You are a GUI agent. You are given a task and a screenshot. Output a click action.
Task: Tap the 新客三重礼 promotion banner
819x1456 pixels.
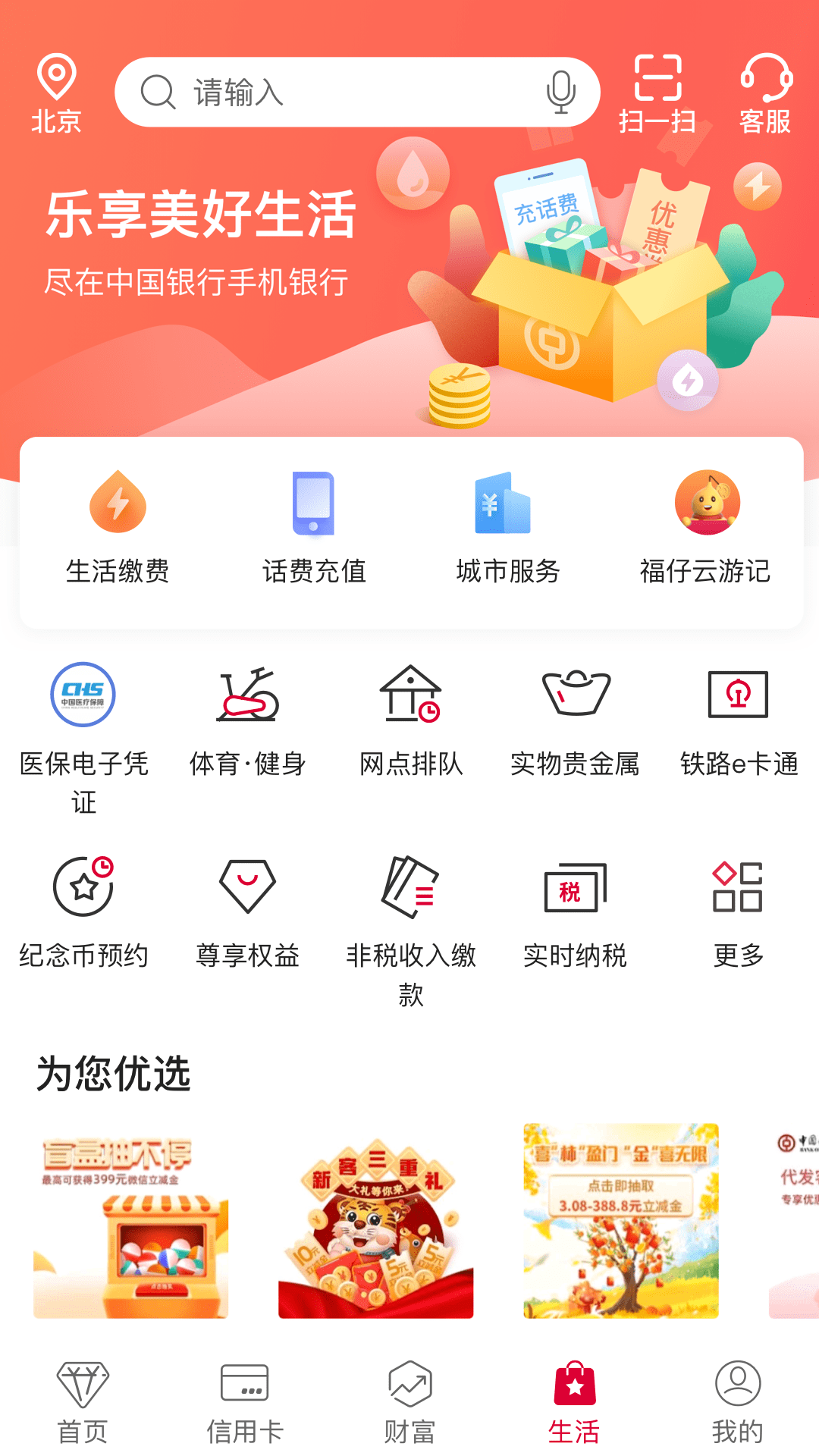coord(375,1221)
